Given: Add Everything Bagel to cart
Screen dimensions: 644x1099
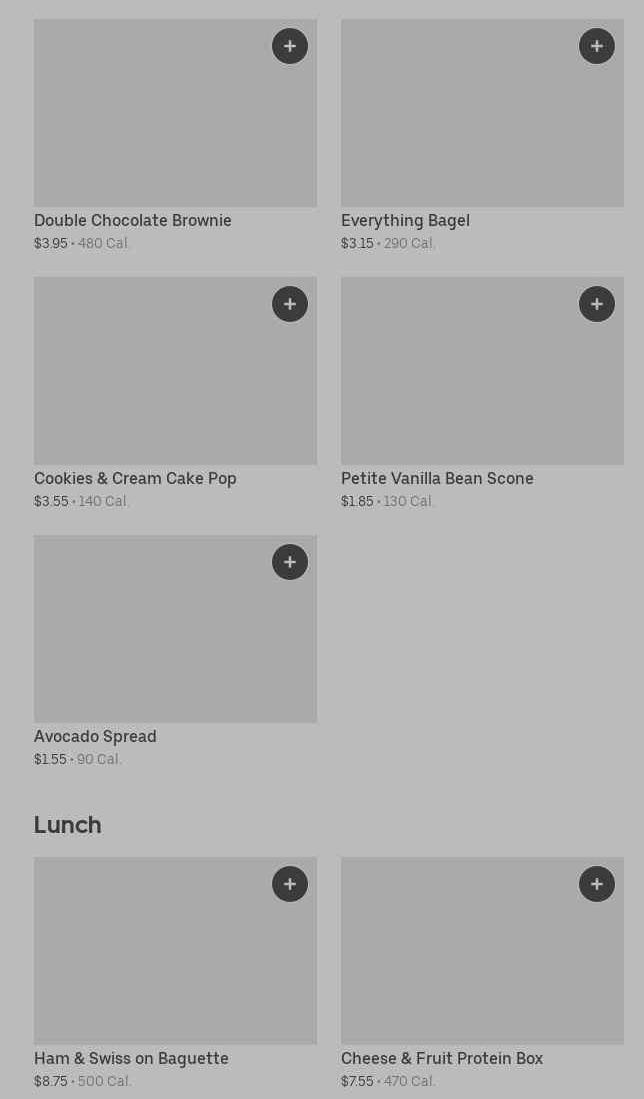Looking at the screenshot, I should [597, 46].
